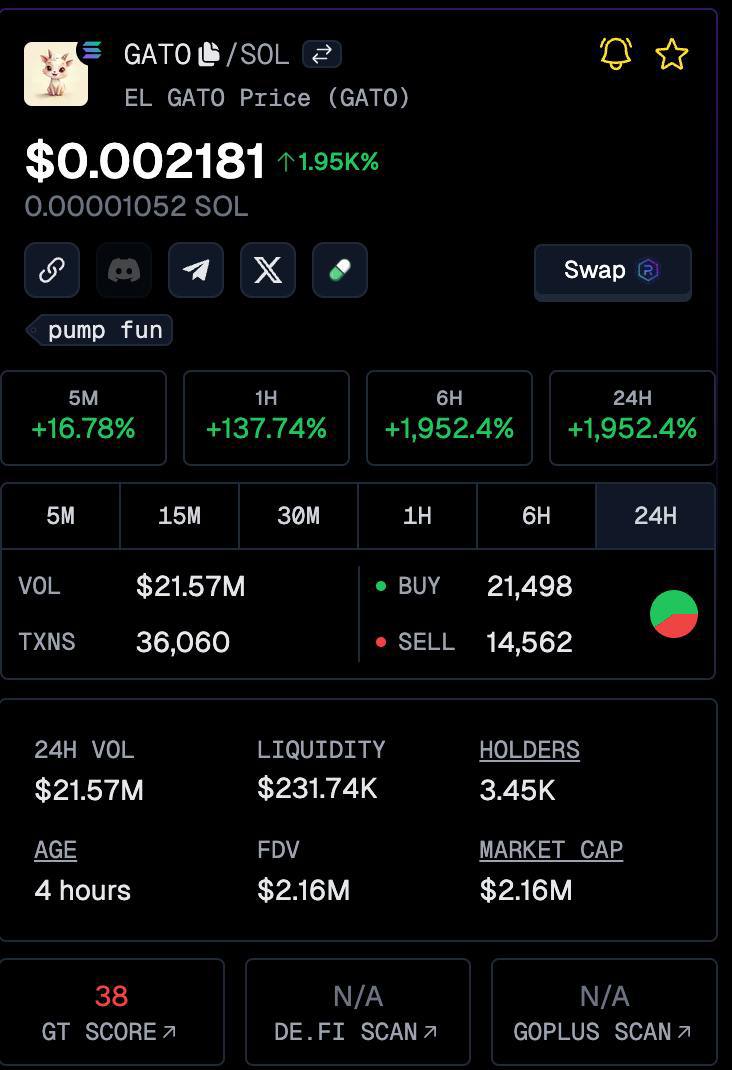Set a price alert with the bell

[615, 53]
